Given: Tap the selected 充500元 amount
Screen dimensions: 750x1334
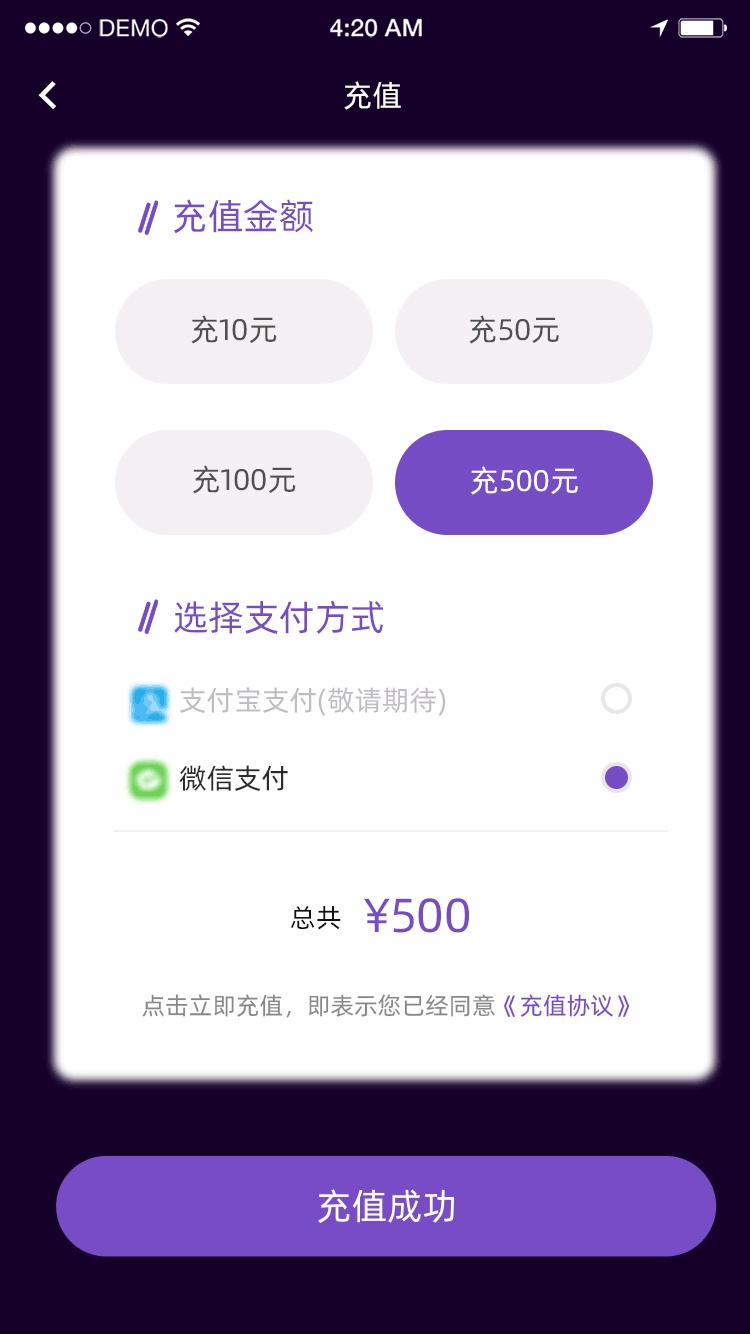Looking at the screenshot, I should (x=523, y=482).
